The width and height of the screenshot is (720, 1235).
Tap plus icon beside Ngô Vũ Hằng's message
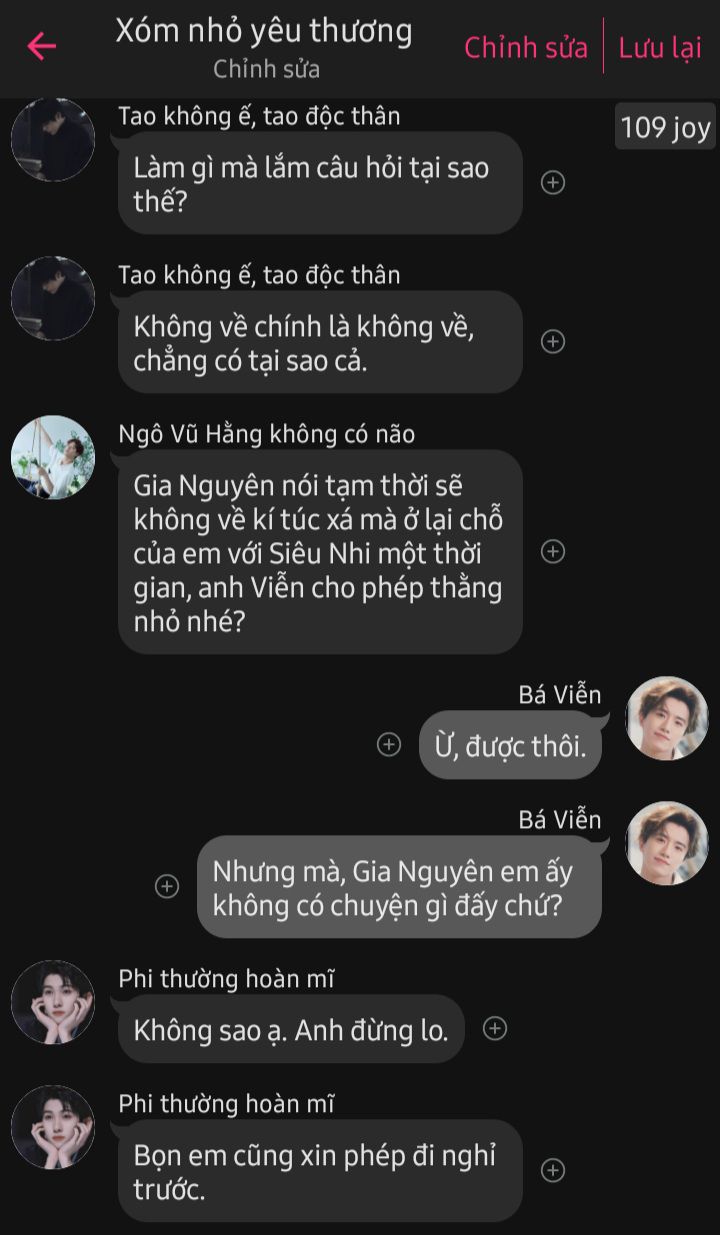tap(553, 551)
